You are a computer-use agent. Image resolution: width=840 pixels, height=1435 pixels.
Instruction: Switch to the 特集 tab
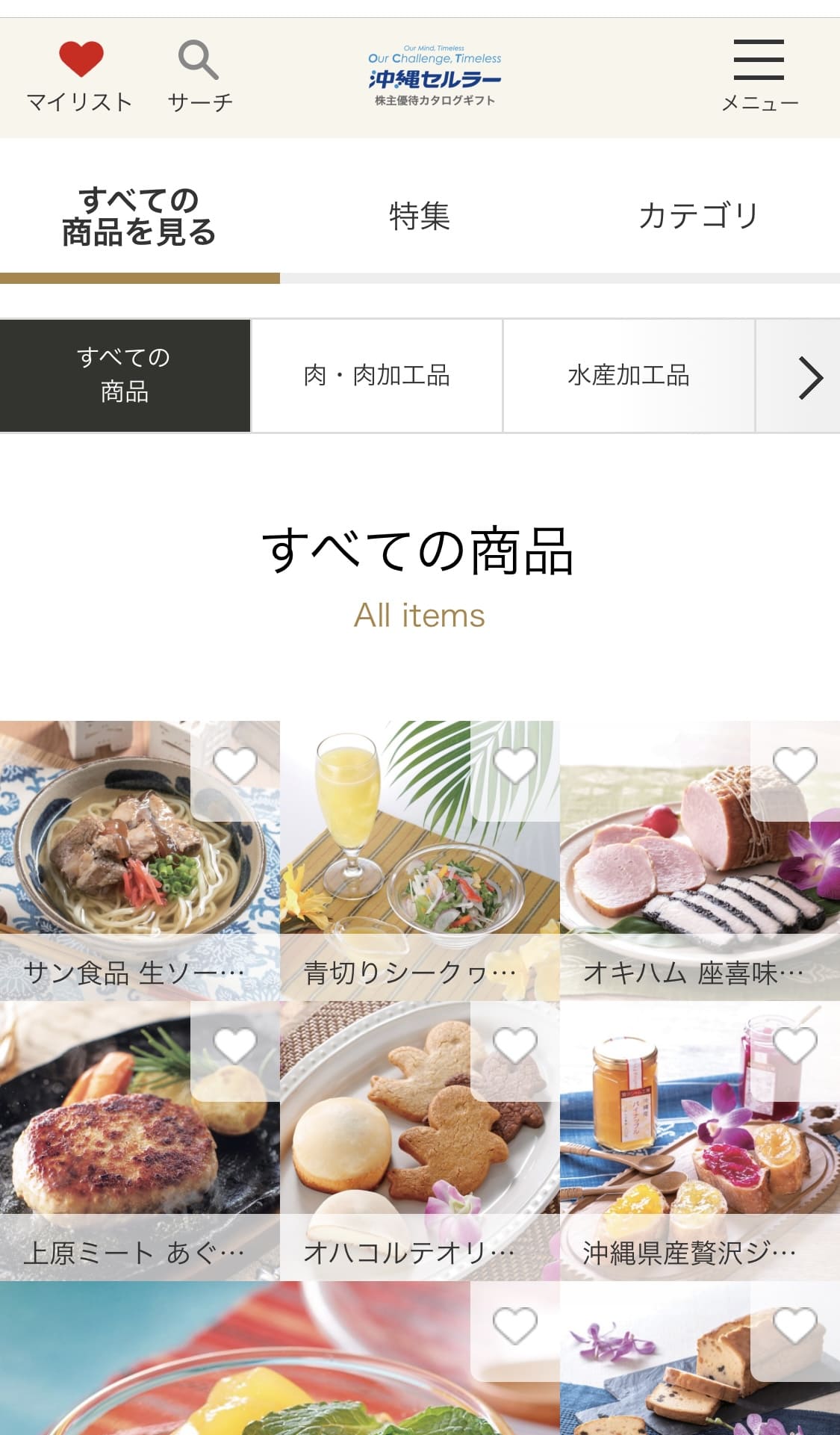[x=420, y=216]
